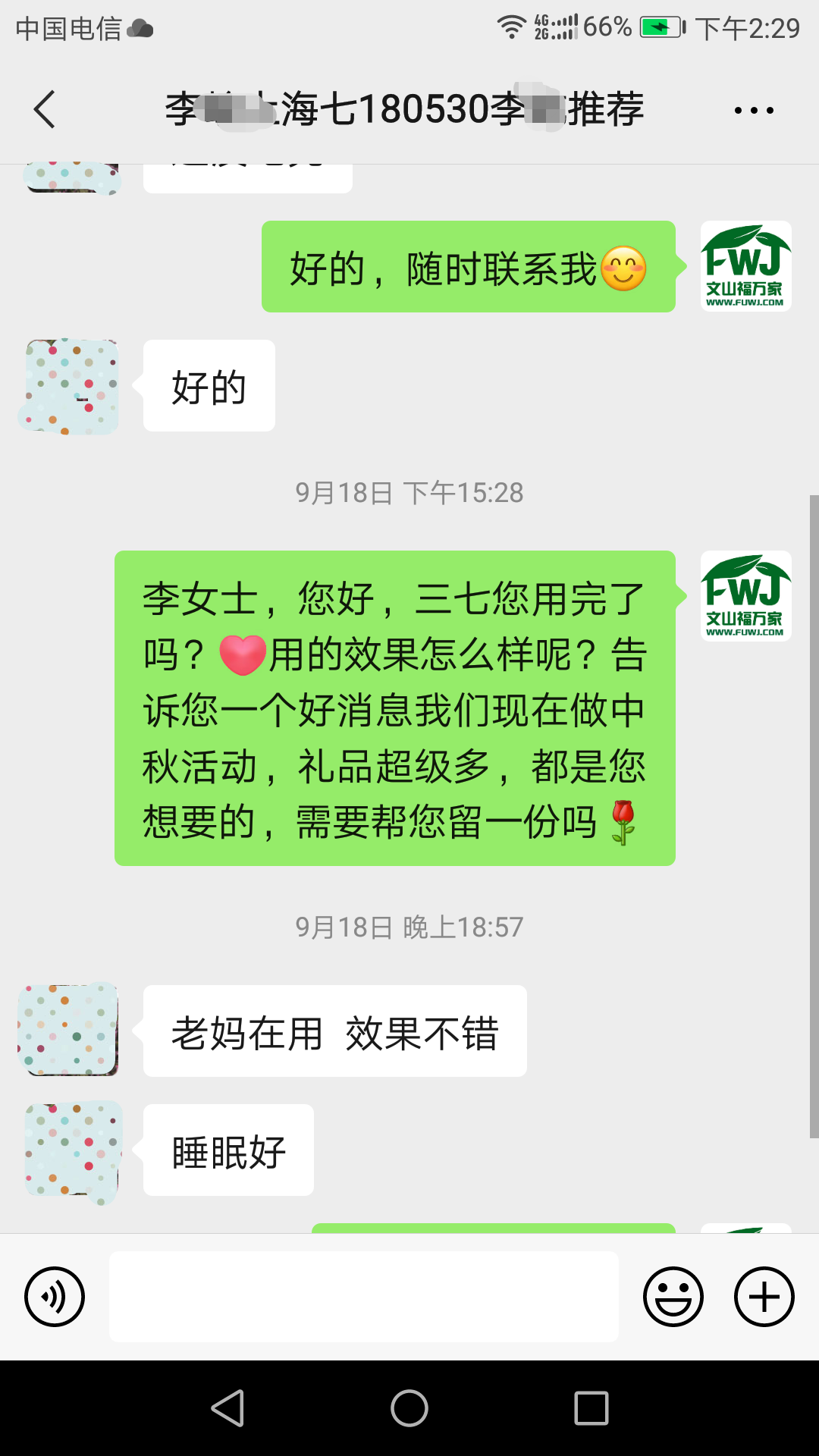Focus the message text field
This screenshot has height=1456, width=819.
[364, 1297]
